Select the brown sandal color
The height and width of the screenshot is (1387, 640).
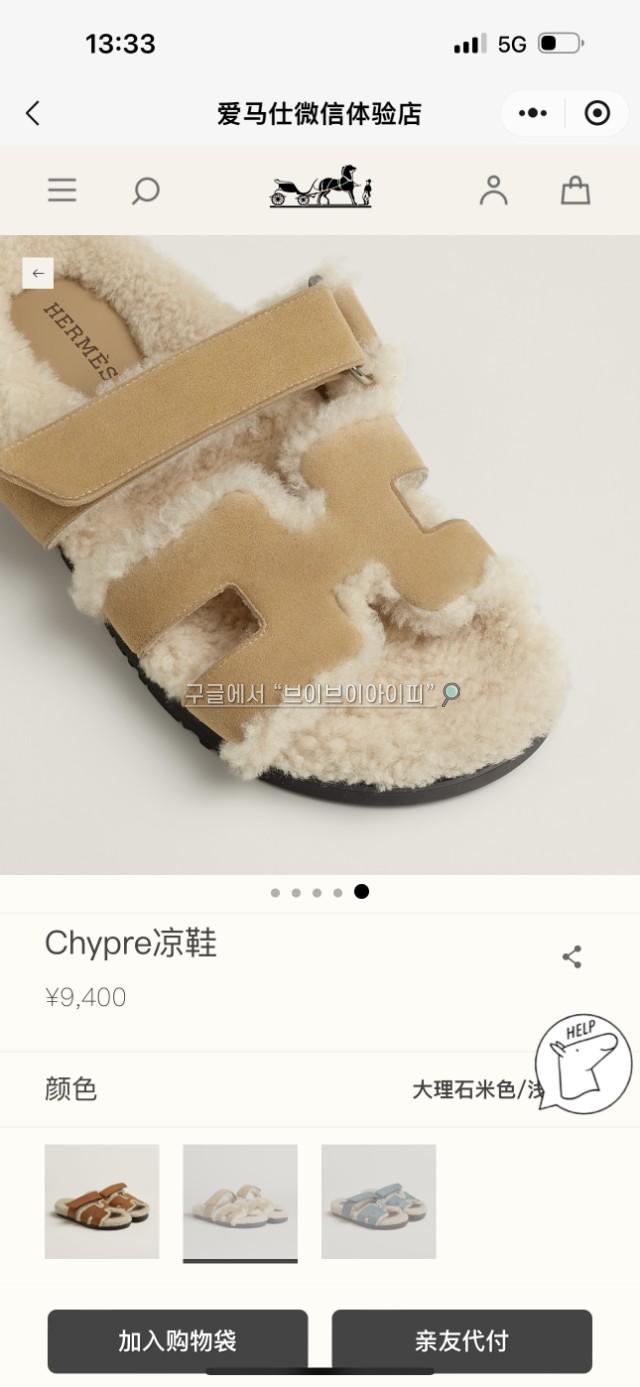102,1201
